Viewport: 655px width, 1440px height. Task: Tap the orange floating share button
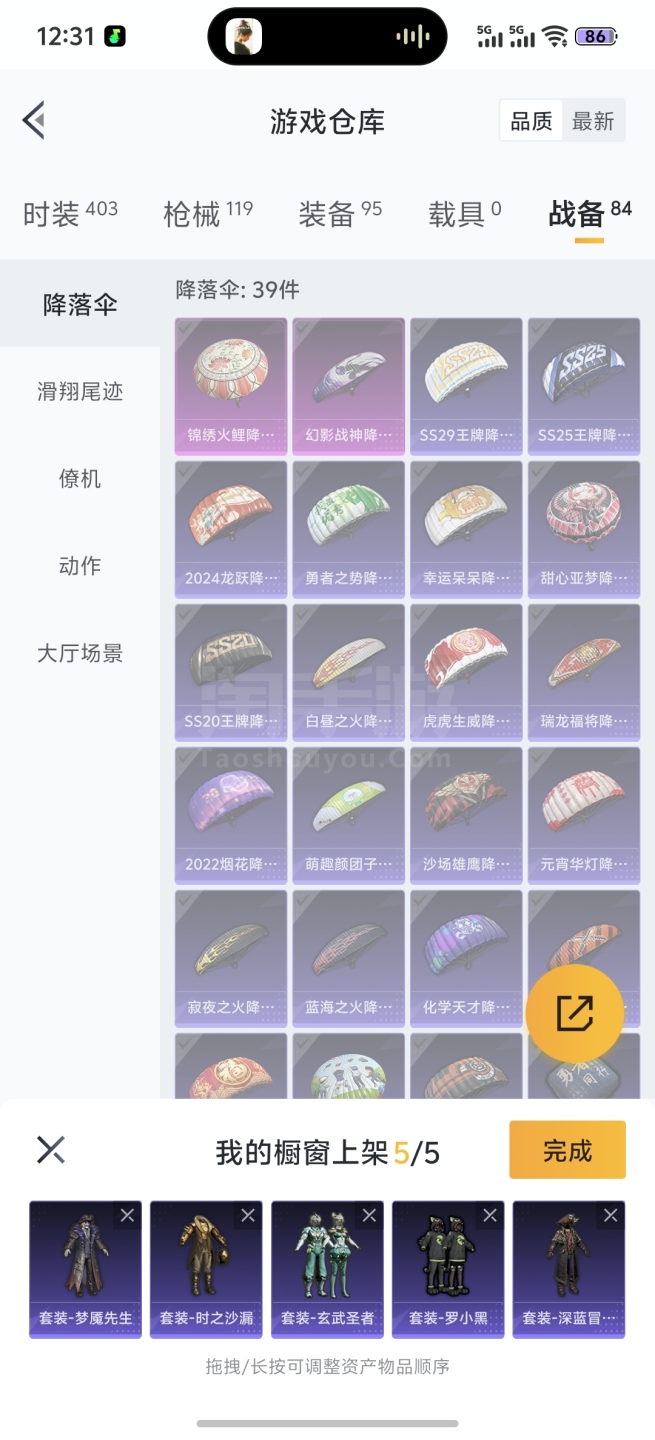click(x=574, y=1013)
